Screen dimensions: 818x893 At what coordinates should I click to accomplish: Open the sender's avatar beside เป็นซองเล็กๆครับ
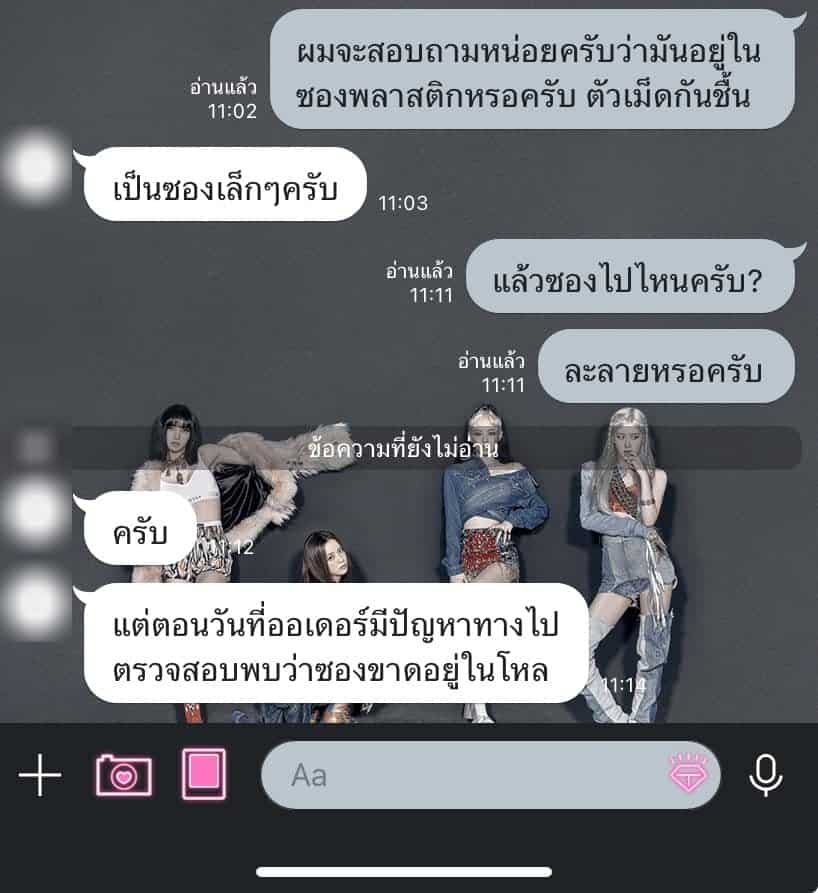34,166
